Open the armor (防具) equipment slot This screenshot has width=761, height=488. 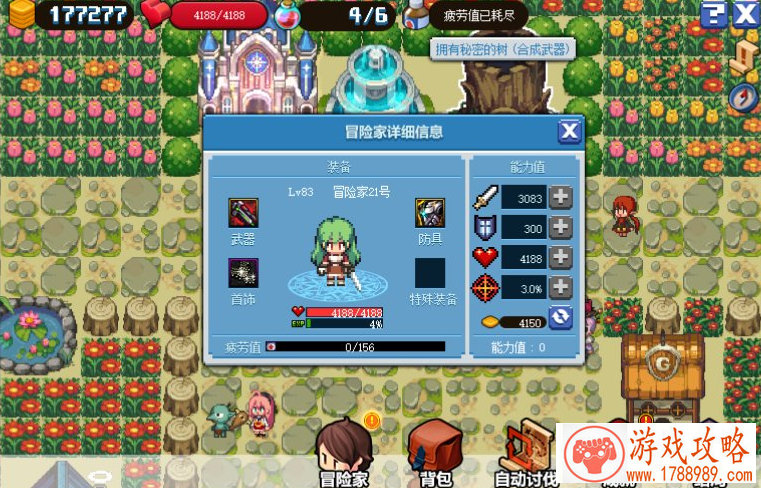(x=430, y=213)
